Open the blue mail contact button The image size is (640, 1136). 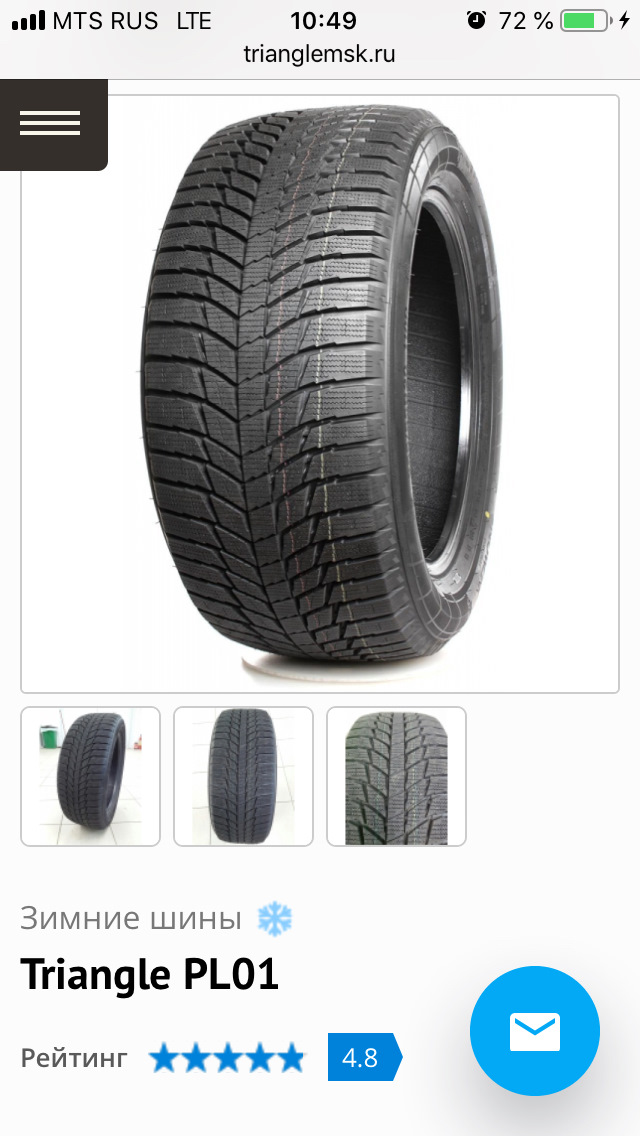[535, 1031]
